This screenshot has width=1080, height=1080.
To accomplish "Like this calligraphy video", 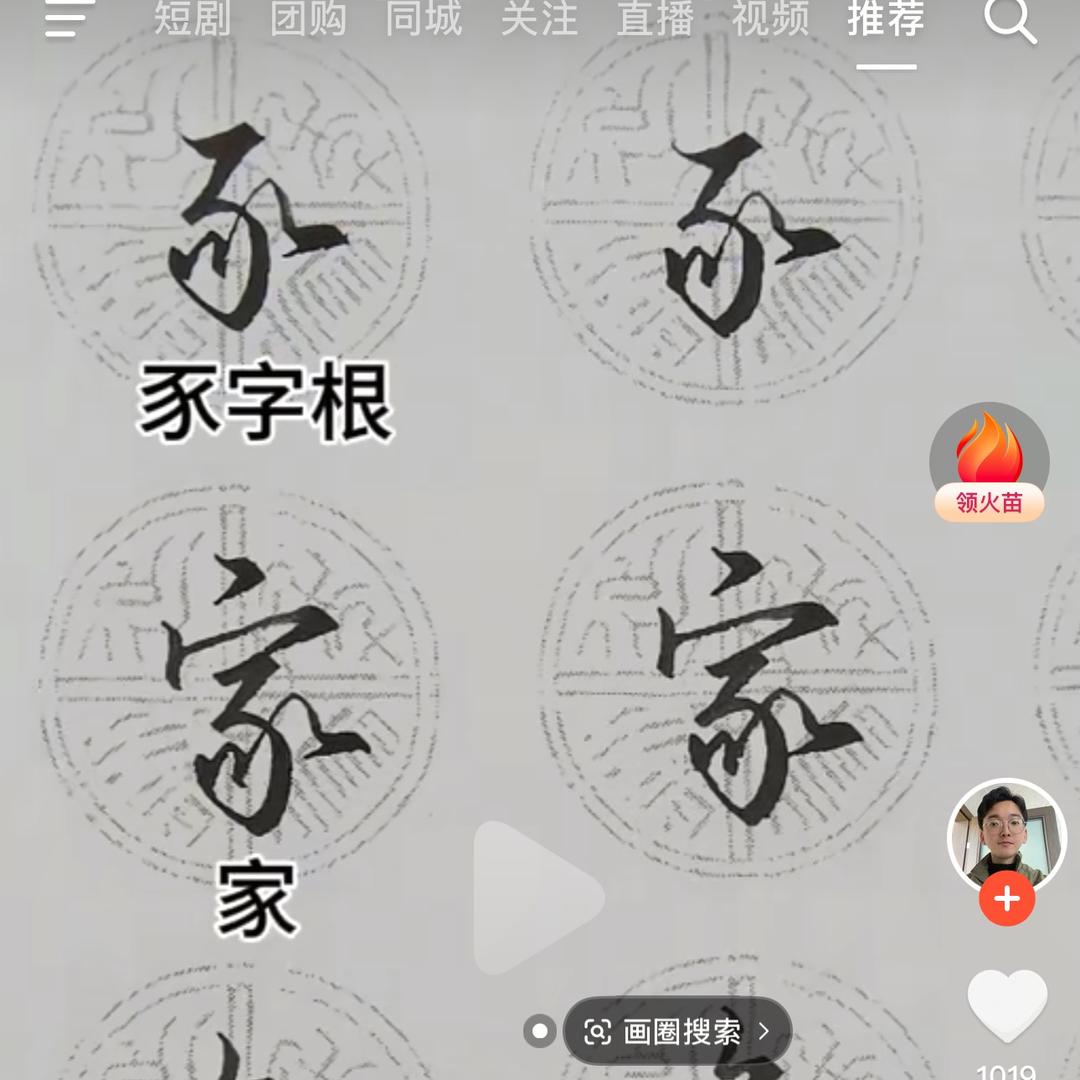I will point(1007,1007).
